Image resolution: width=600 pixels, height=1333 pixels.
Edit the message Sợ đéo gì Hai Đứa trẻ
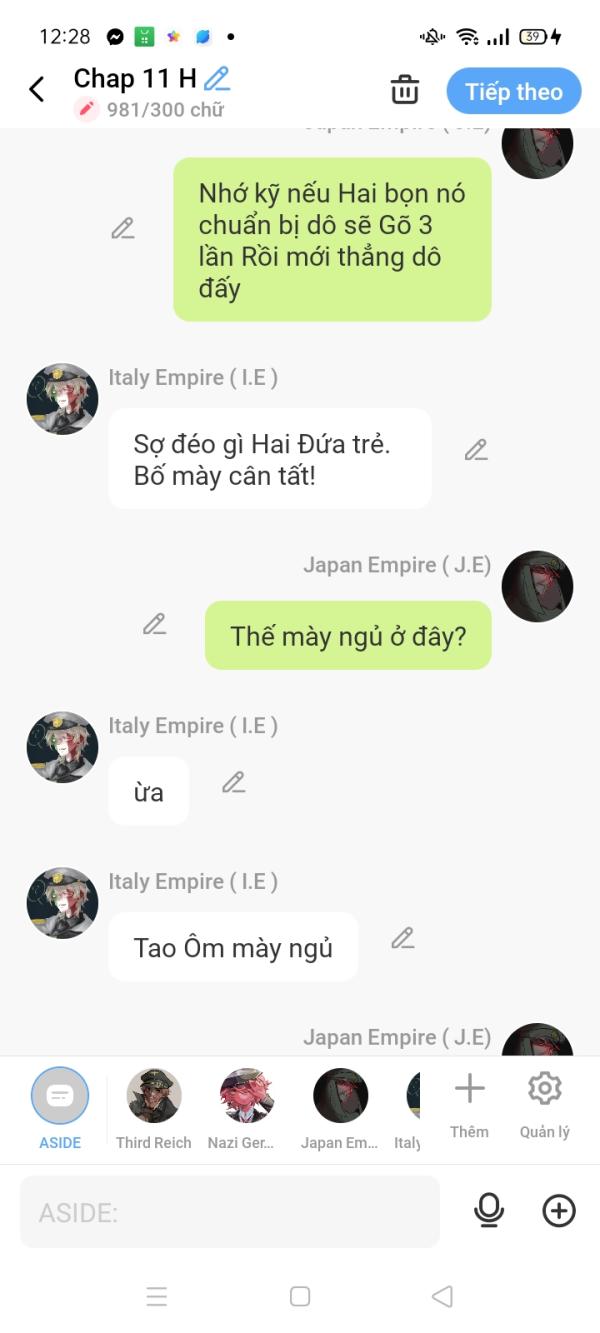point(476,450)
